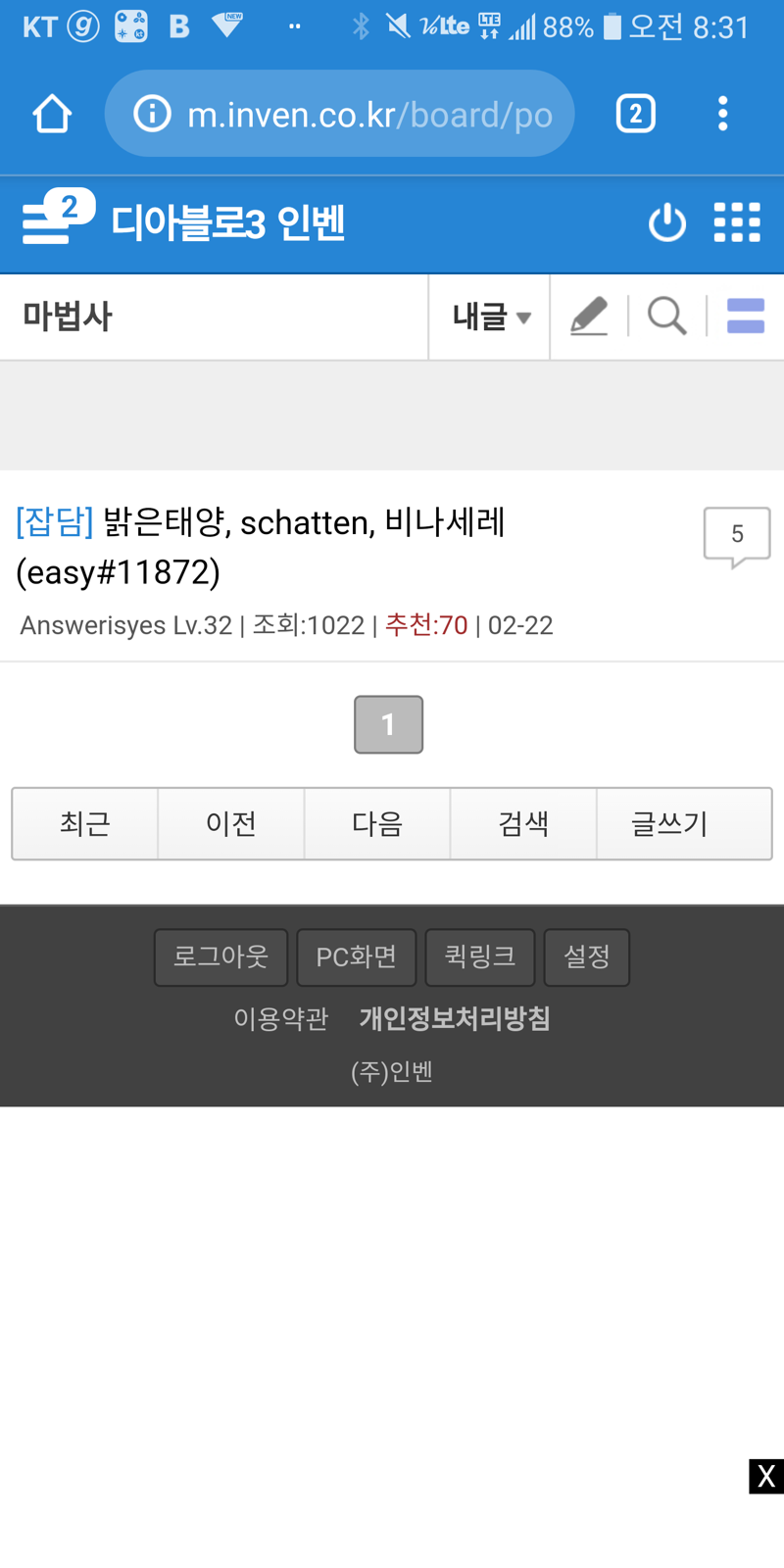
Task: Tap the browser home icon
Action: click(x=52, y=114)
